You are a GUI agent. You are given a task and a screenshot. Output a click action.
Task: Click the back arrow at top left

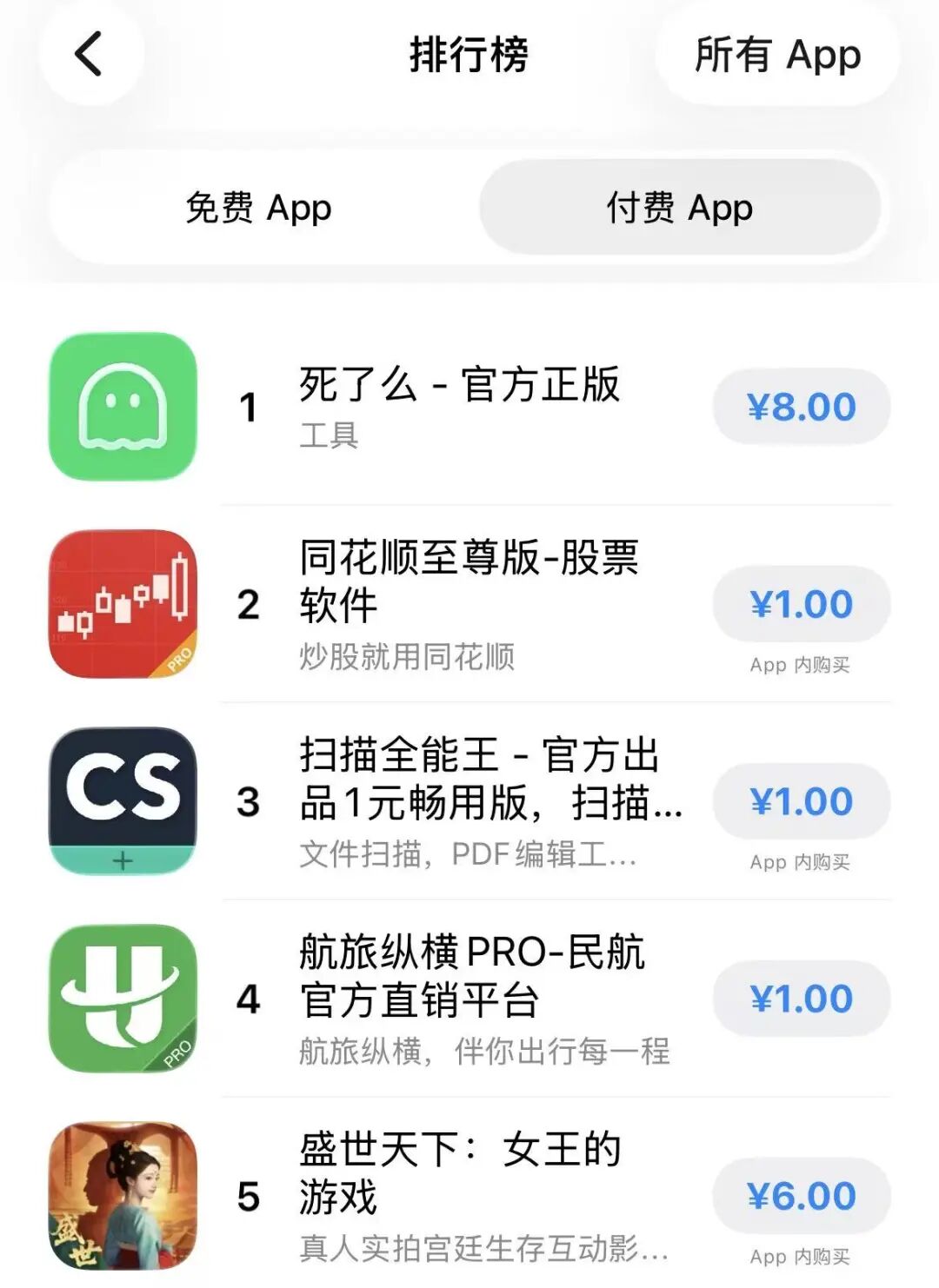point(90,54)
